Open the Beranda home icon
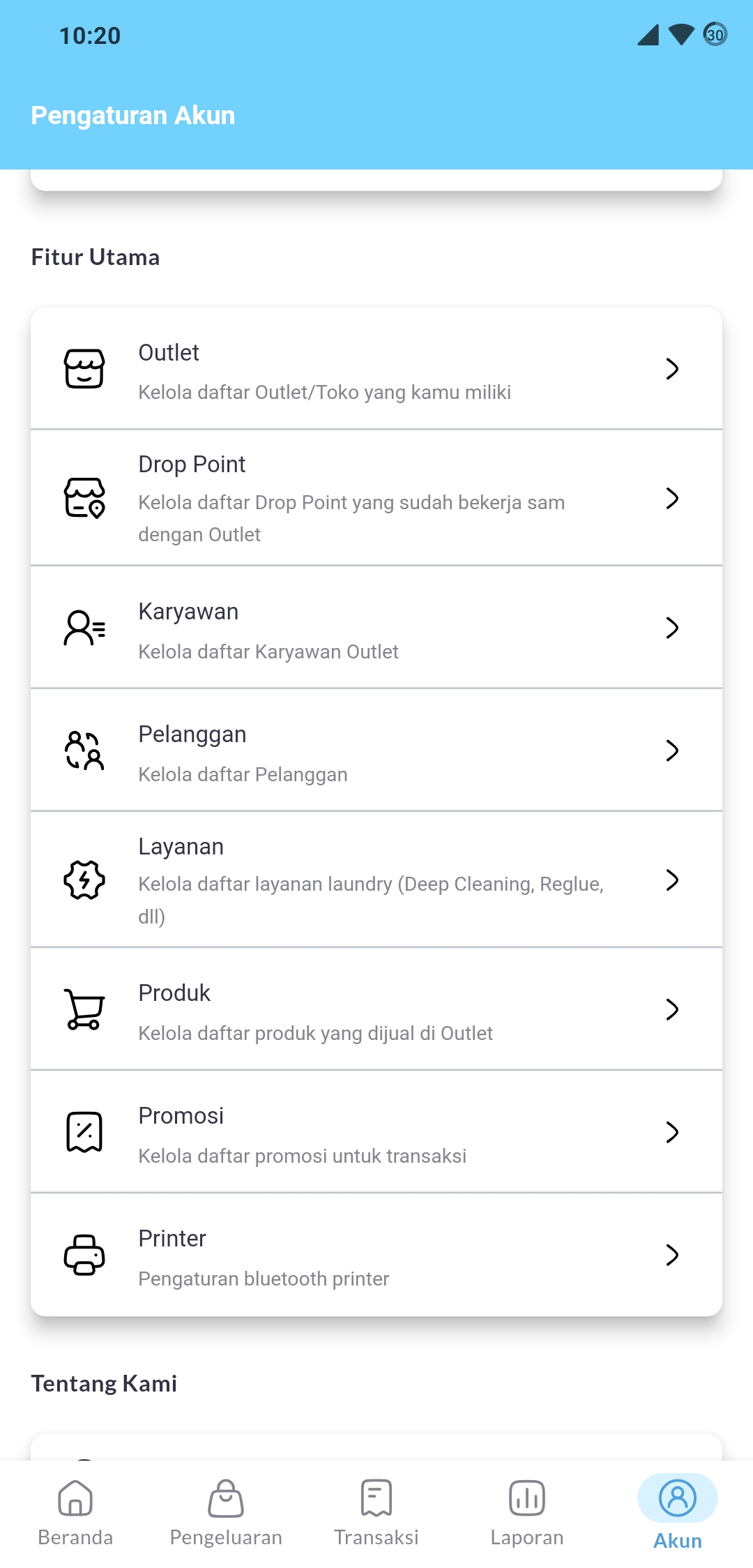The height and width of the screenshot is (1568, 753). pyautogui.click(x=75, y=1499)
